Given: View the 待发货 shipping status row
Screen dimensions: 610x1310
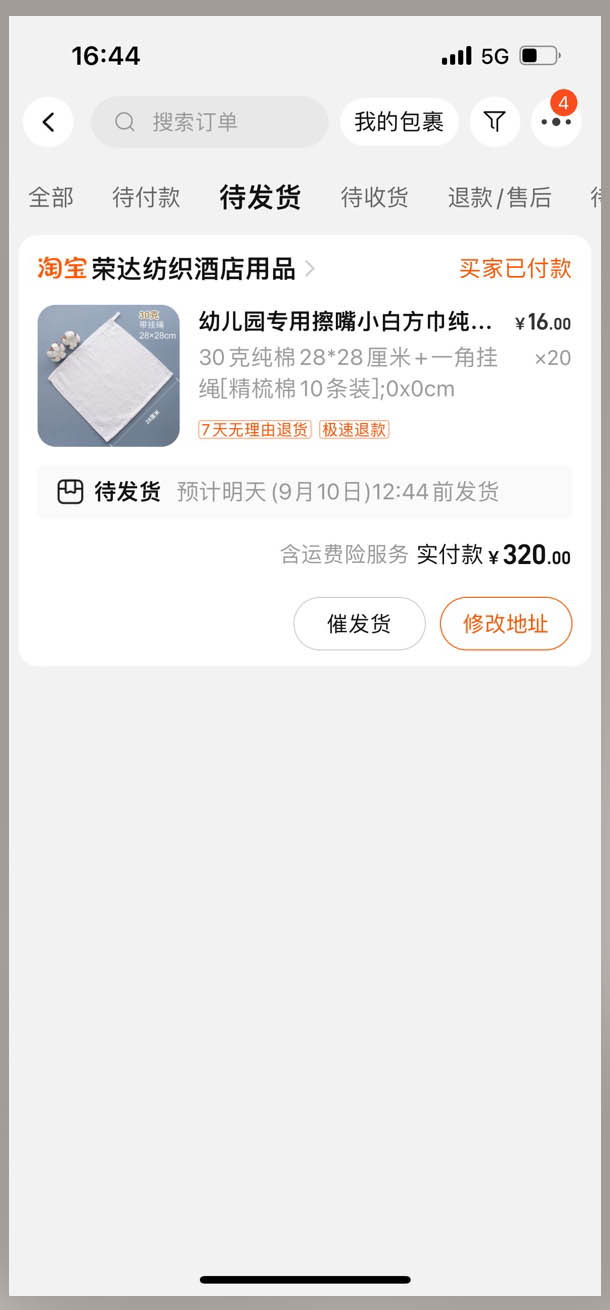Looking at the screenshot, I should pos(304,492).
